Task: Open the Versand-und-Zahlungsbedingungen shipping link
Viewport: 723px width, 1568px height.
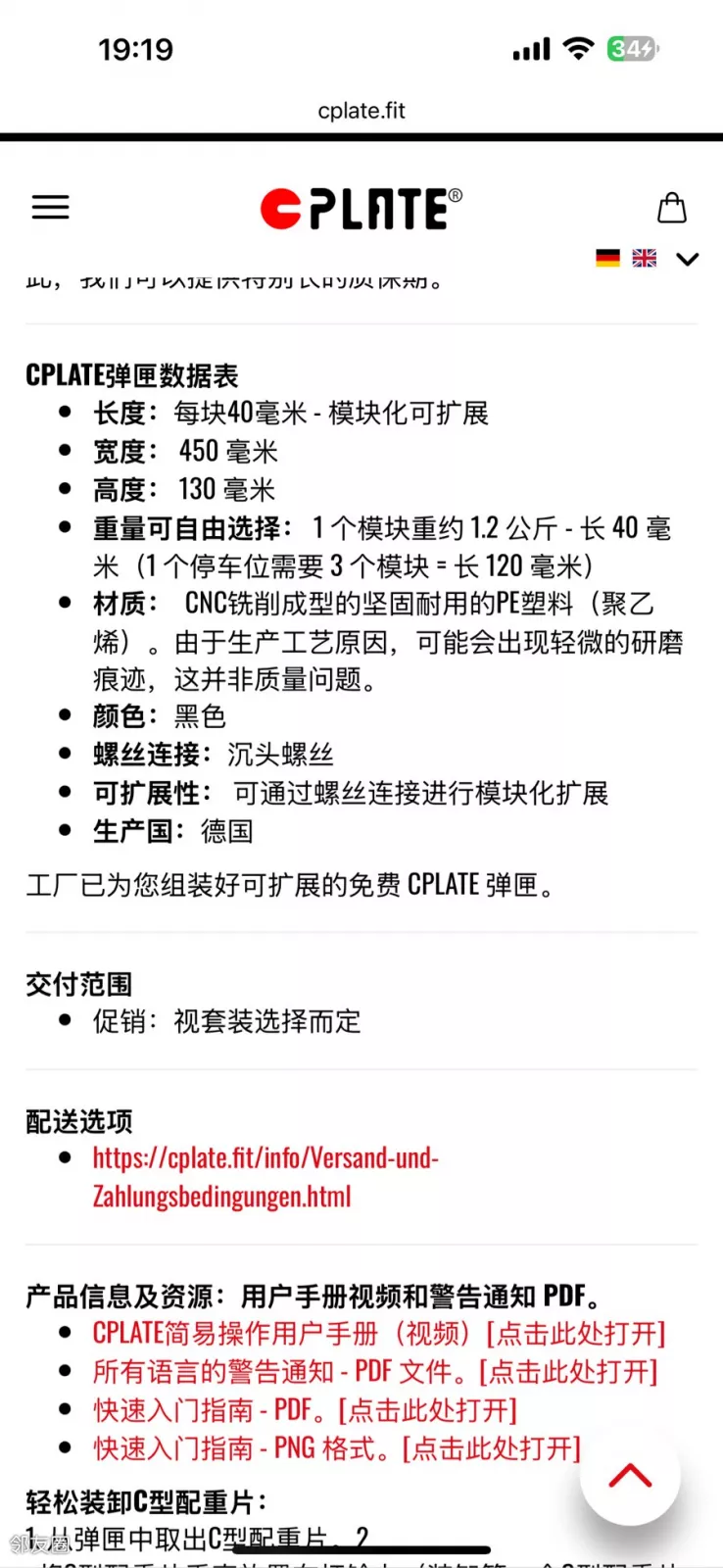Action: [x=265, y=1176]
